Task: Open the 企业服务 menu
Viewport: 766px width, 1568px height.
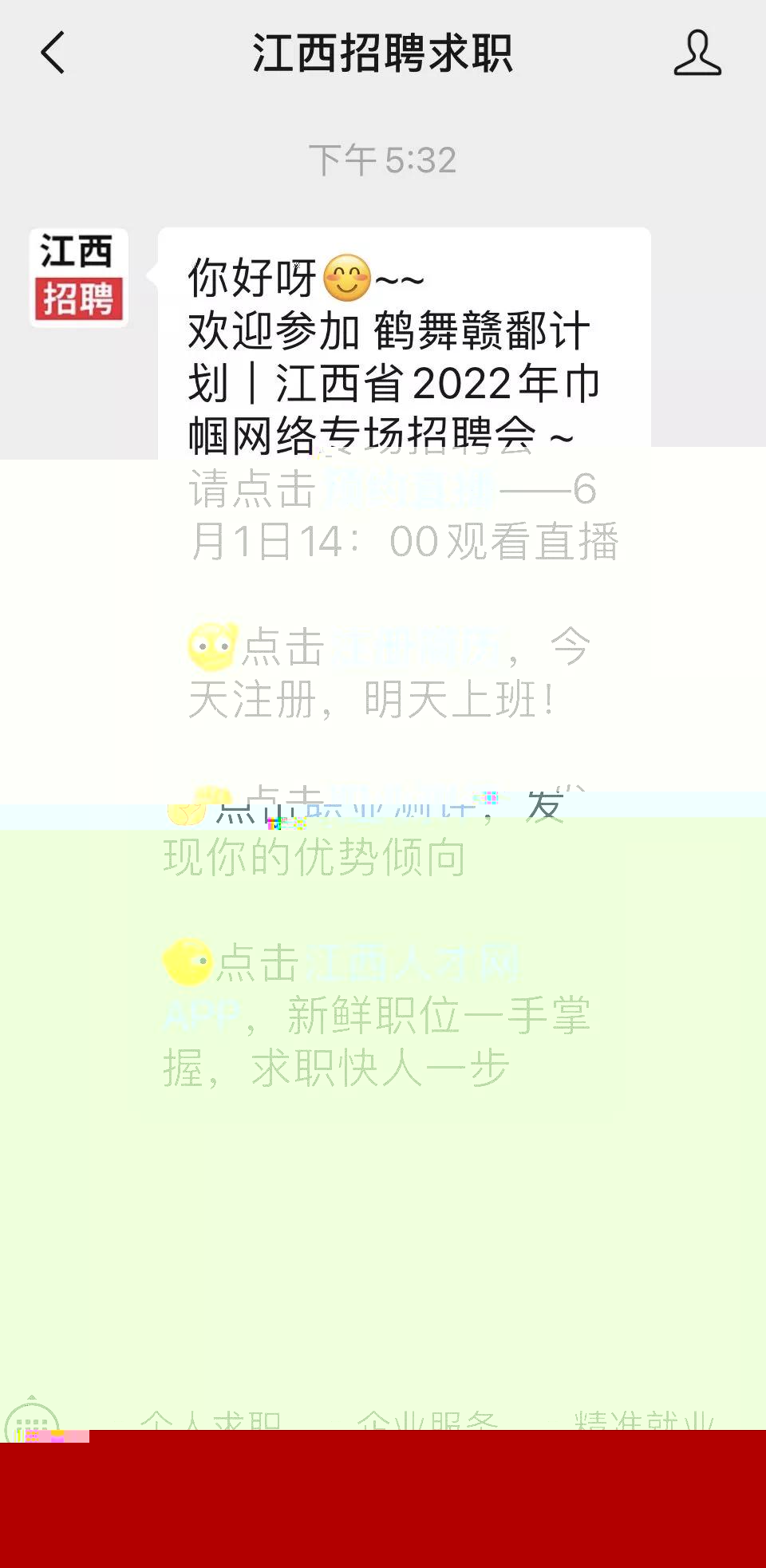Action: [427, 1419]
